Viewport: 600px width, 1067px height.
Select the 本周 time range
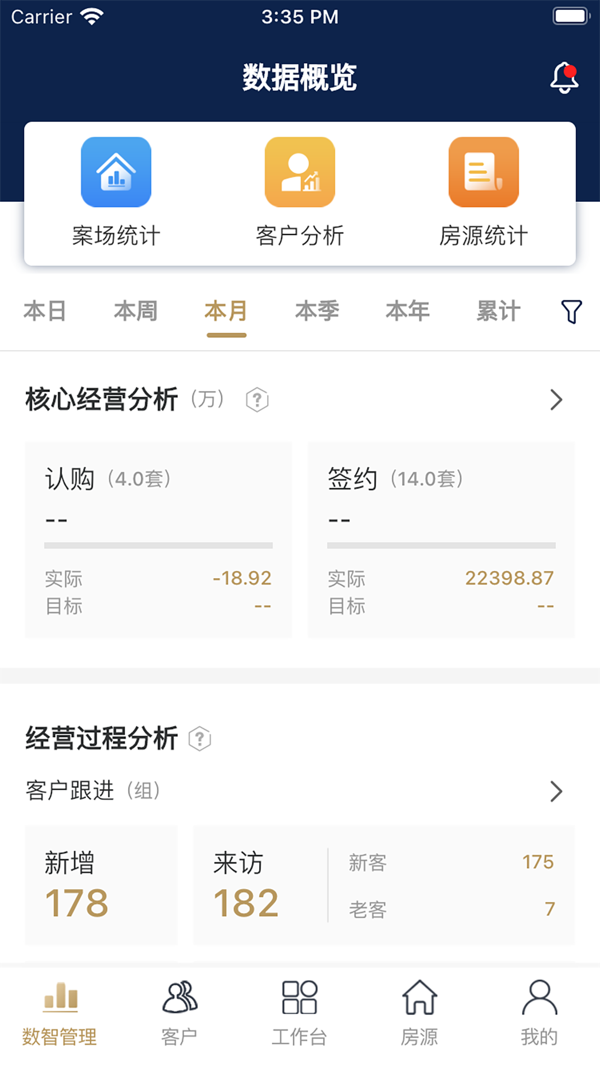pyautogui.click(x=135, y=311)
